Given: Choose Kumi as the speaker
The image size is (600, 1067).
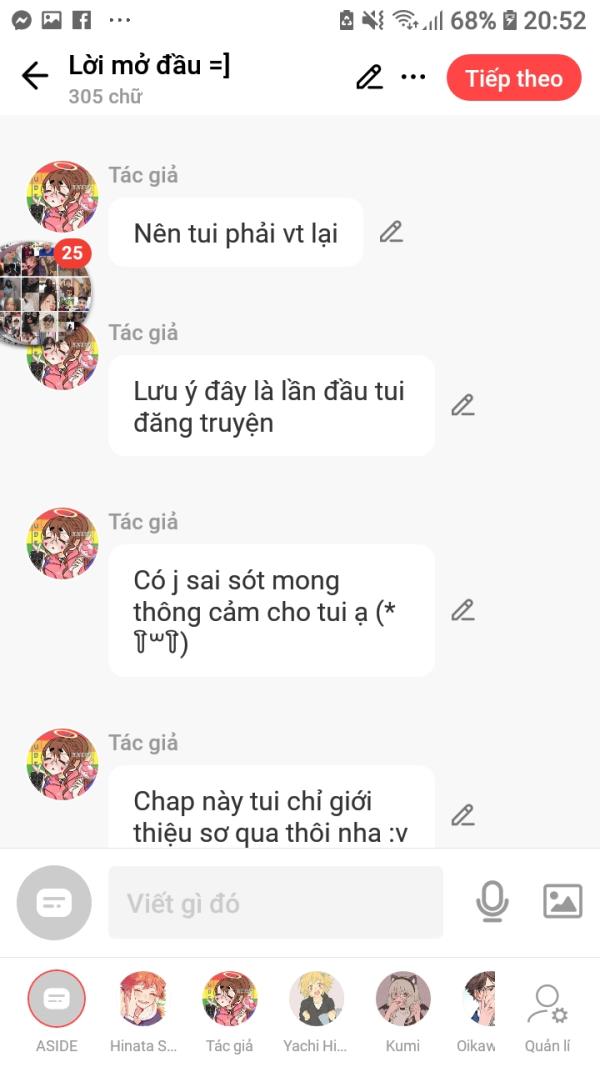Looking at the screenshot, I should (403, 1012).
